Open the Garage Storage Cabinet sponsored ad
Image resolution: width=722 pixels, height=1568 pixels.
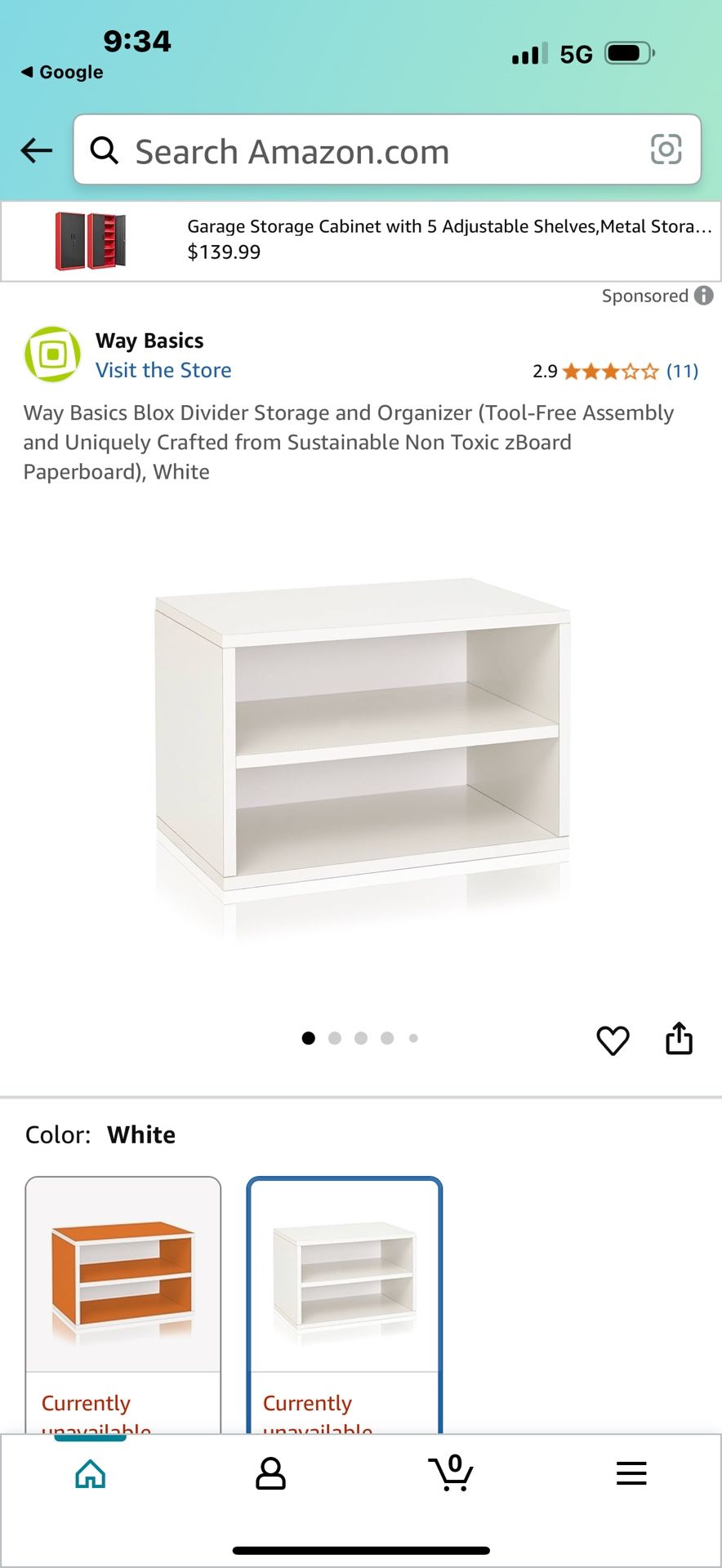click(359, 238)
